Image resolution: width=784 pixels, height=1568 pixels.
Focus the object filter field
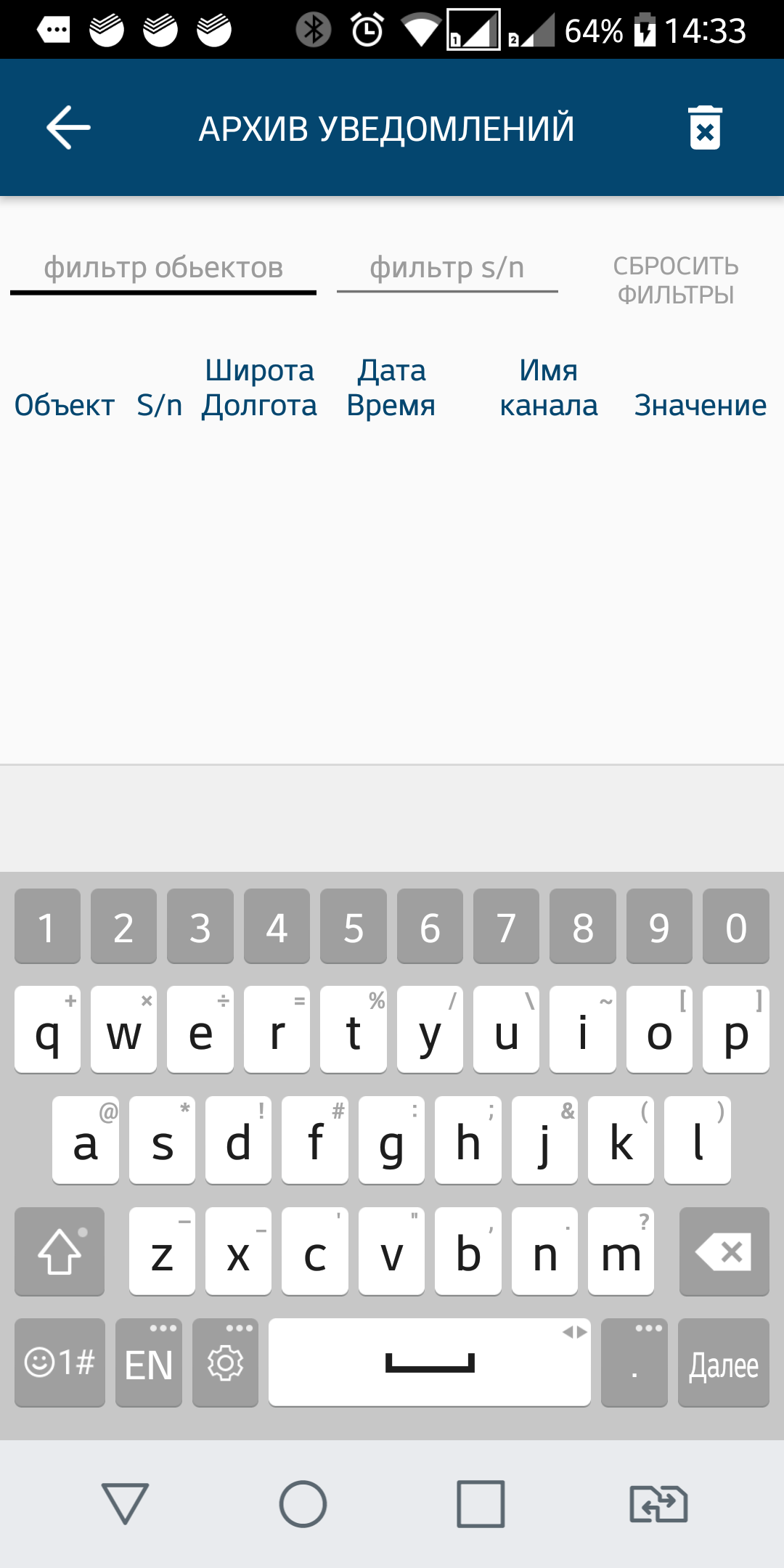coord(163,268)
